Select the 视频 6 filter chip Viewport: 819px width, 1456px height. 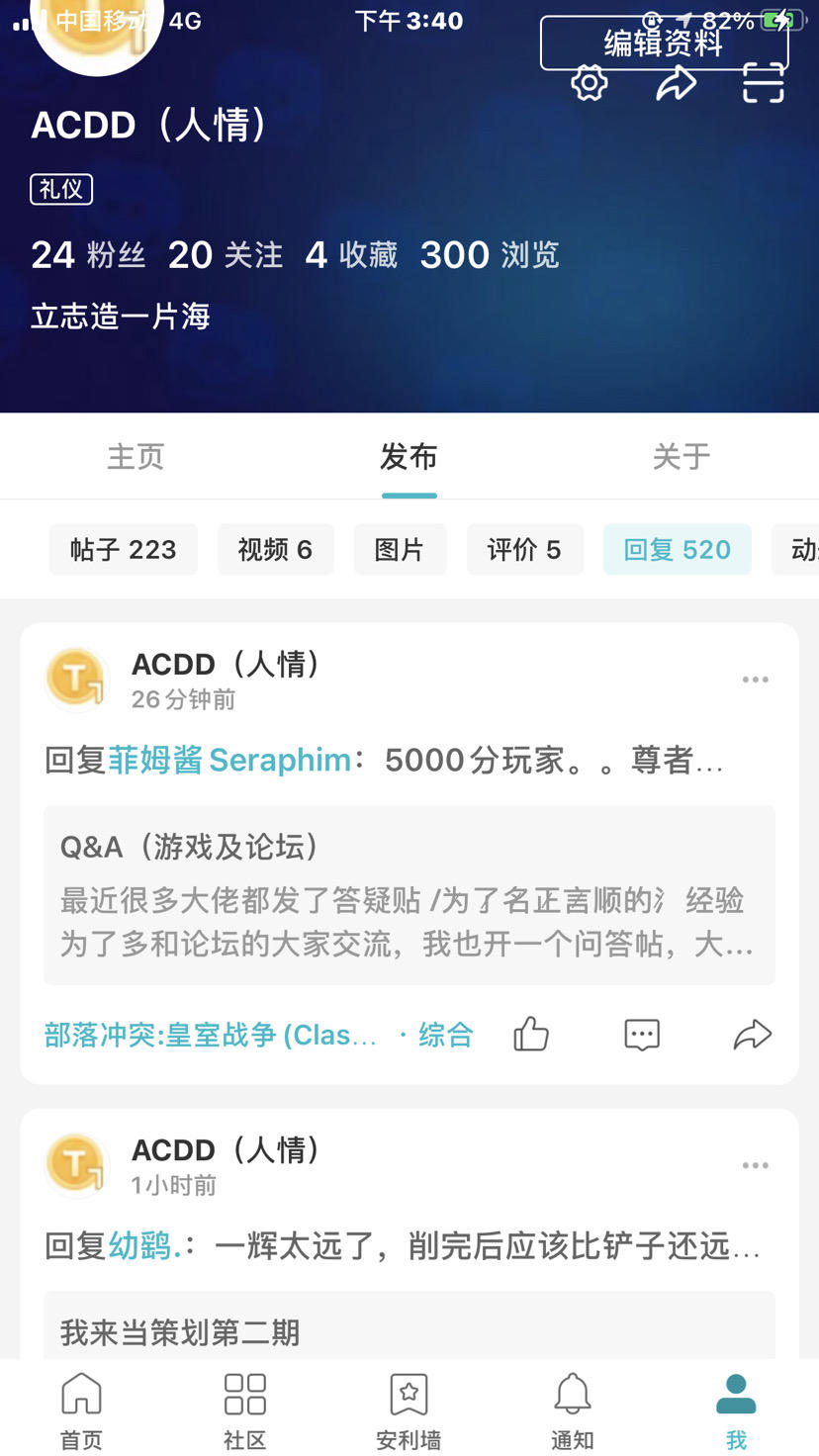275,550
